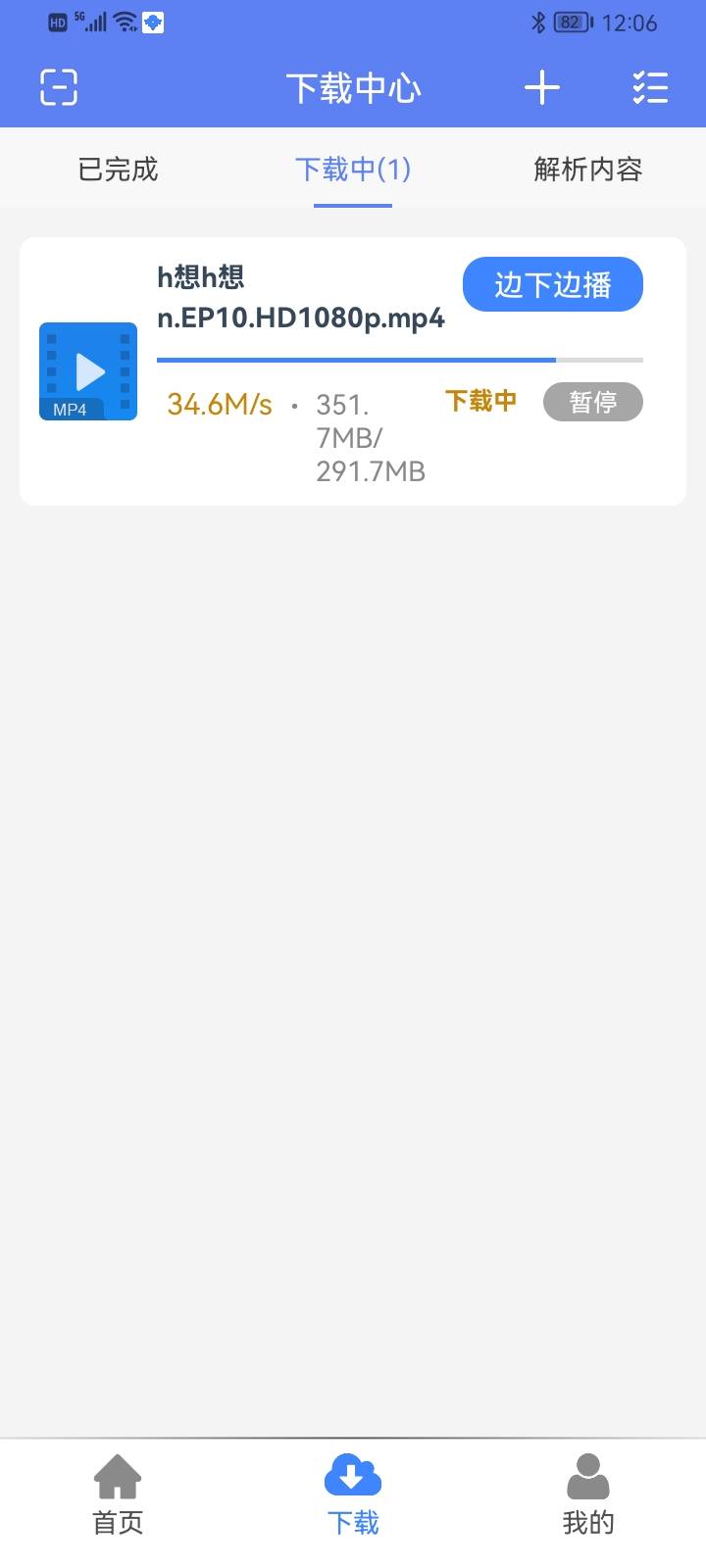Viewport: 706px width, 1568px height.
Task: Open the 我的 profile tab
Action: point(587,1494)
